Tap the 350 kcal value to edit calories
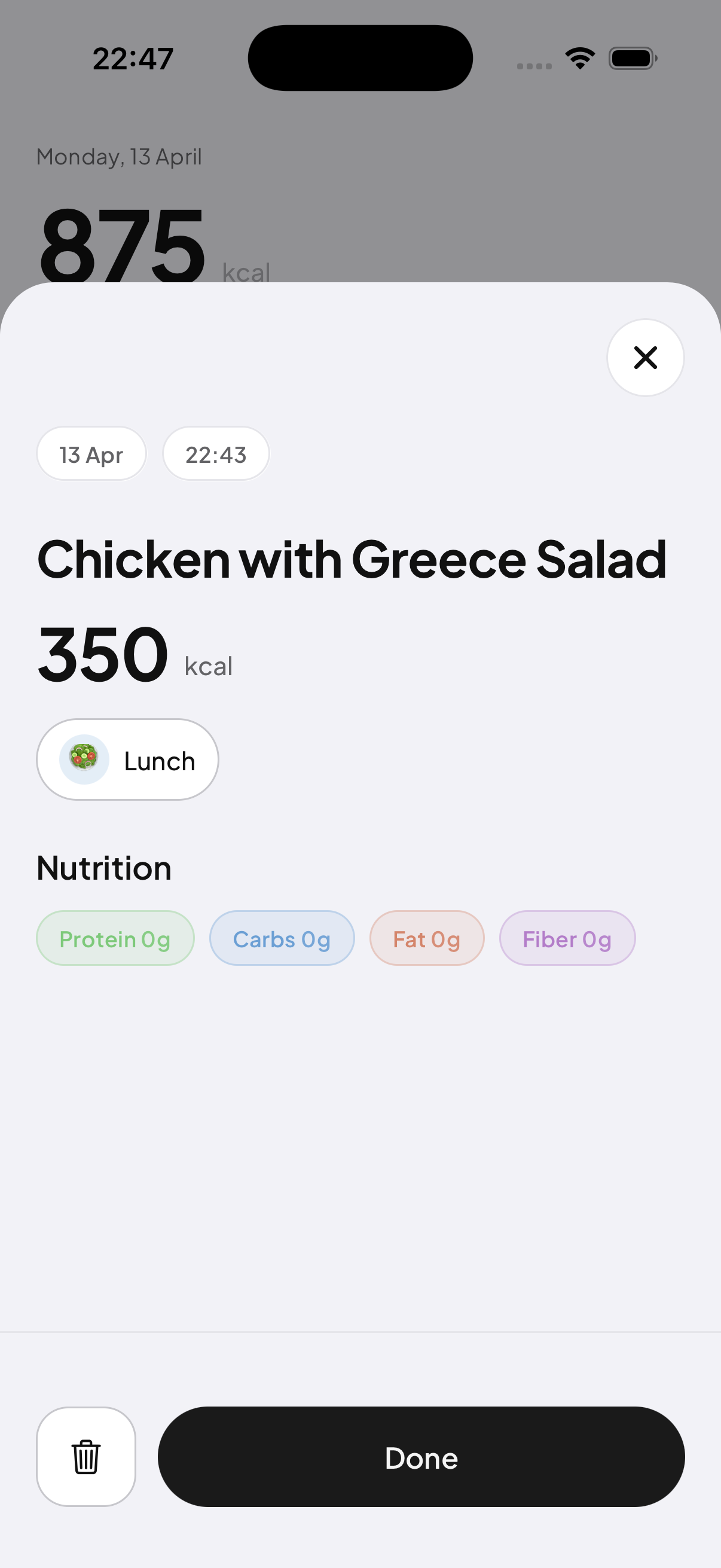Viewport: 721px width, 1568px height. 102,654
